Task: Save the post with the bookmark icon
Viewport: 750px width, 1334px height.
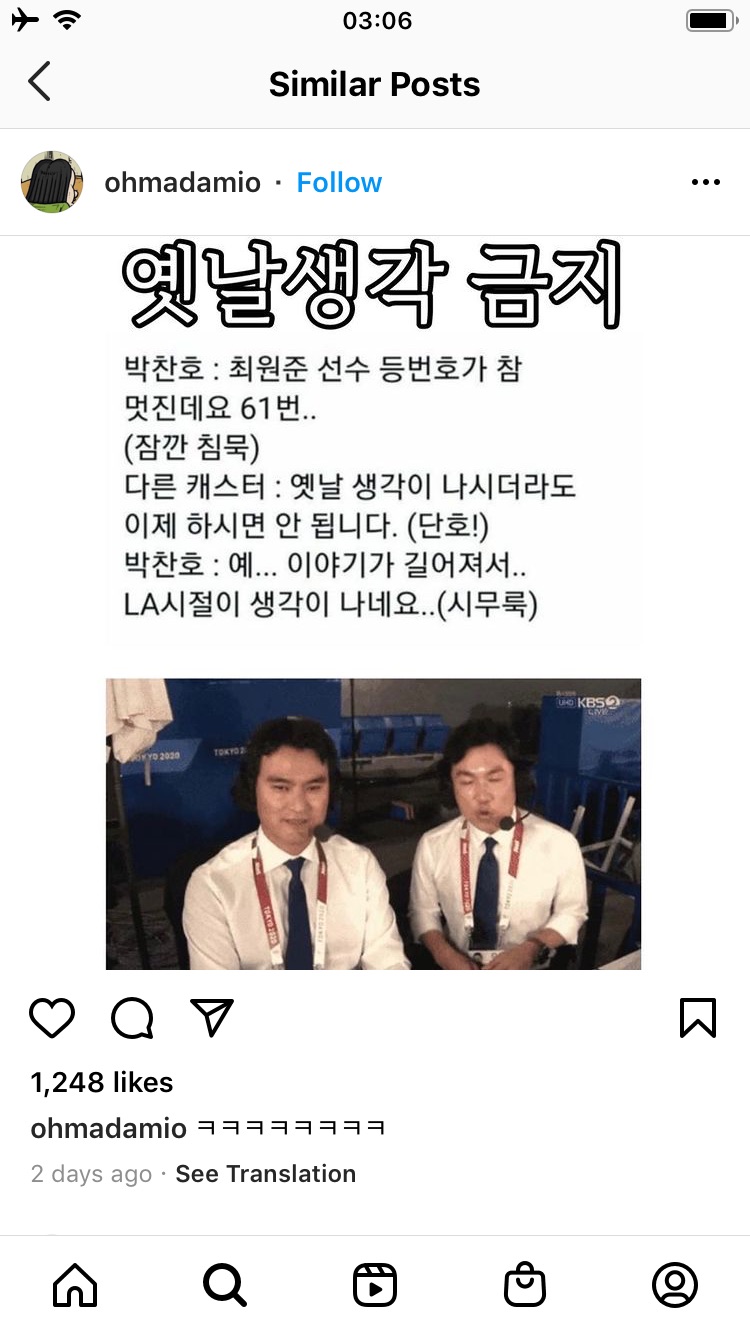Action: [x=697, y=1018]
